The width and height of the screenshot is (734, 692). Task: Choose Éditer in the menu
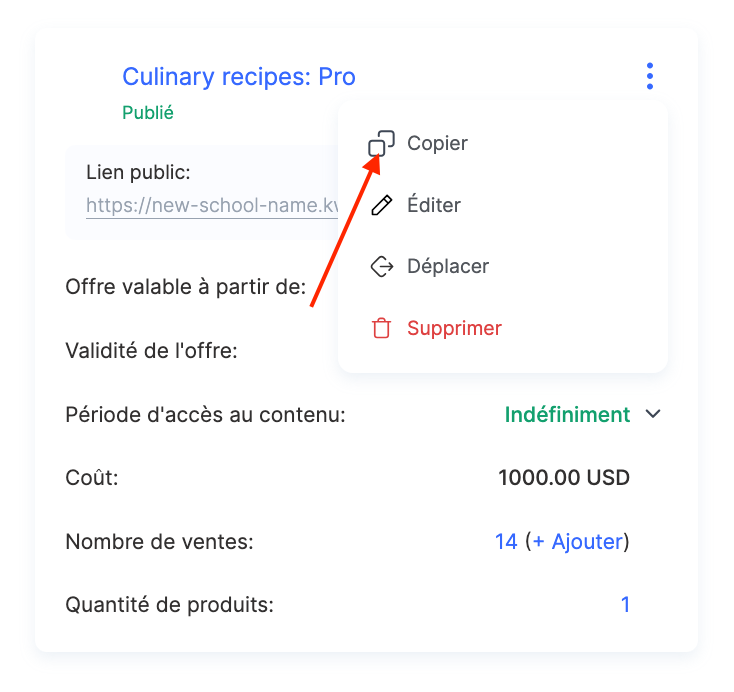click(433, 205)
